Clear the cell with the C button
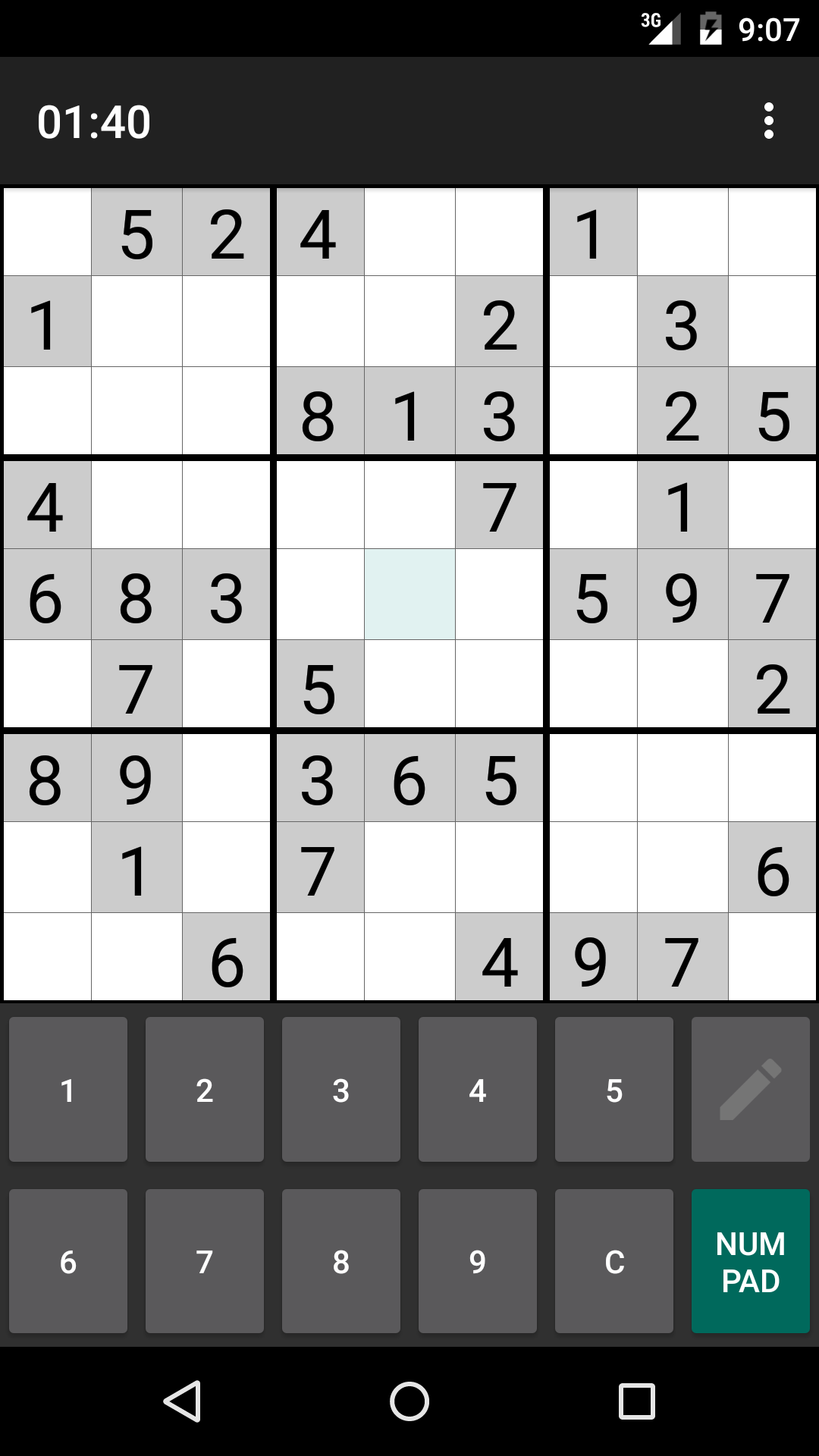The height and width of the screenshot is (1456, 819). 614,1261
